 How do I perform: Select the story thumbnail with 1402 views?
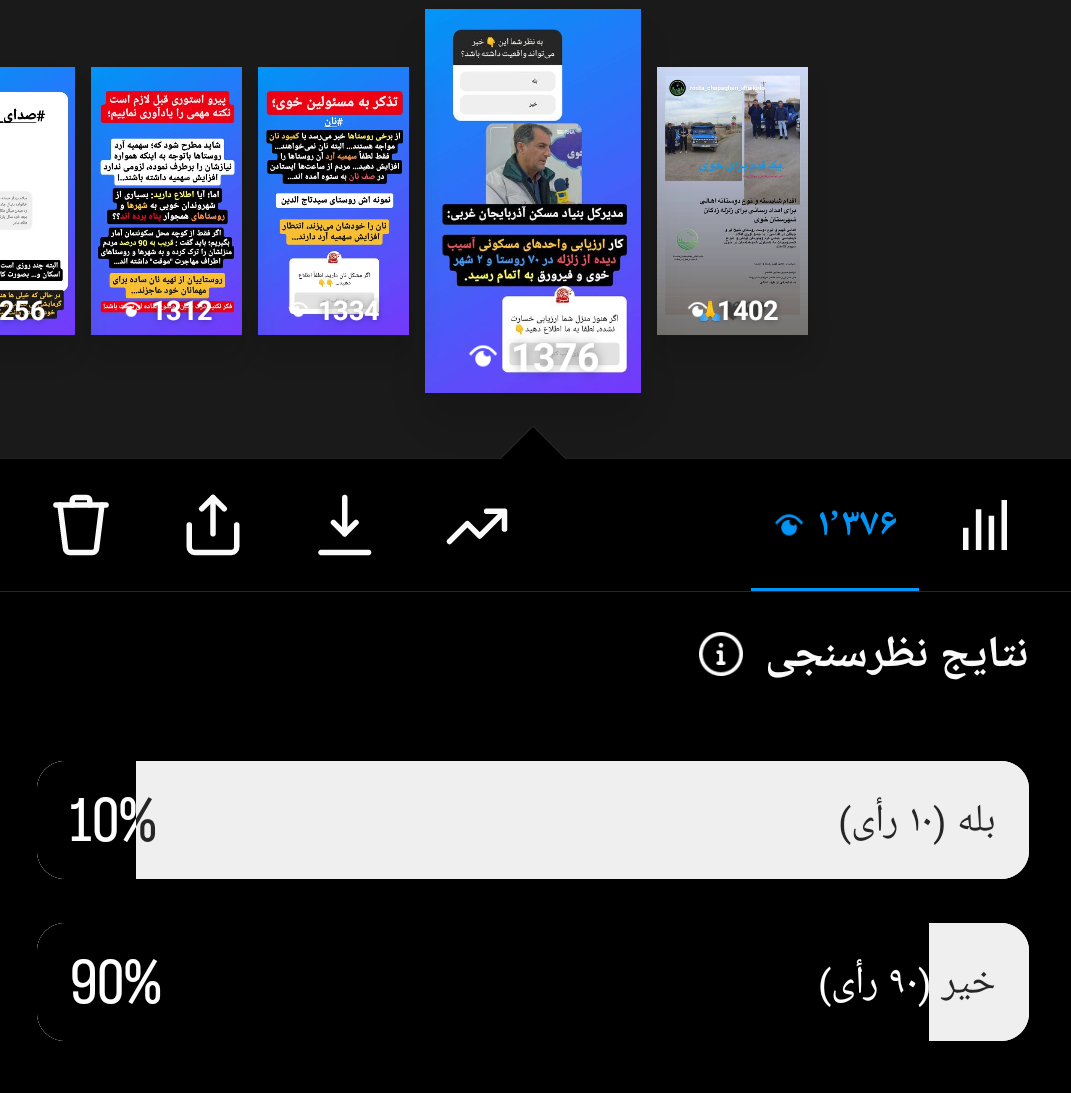[732, 200]
